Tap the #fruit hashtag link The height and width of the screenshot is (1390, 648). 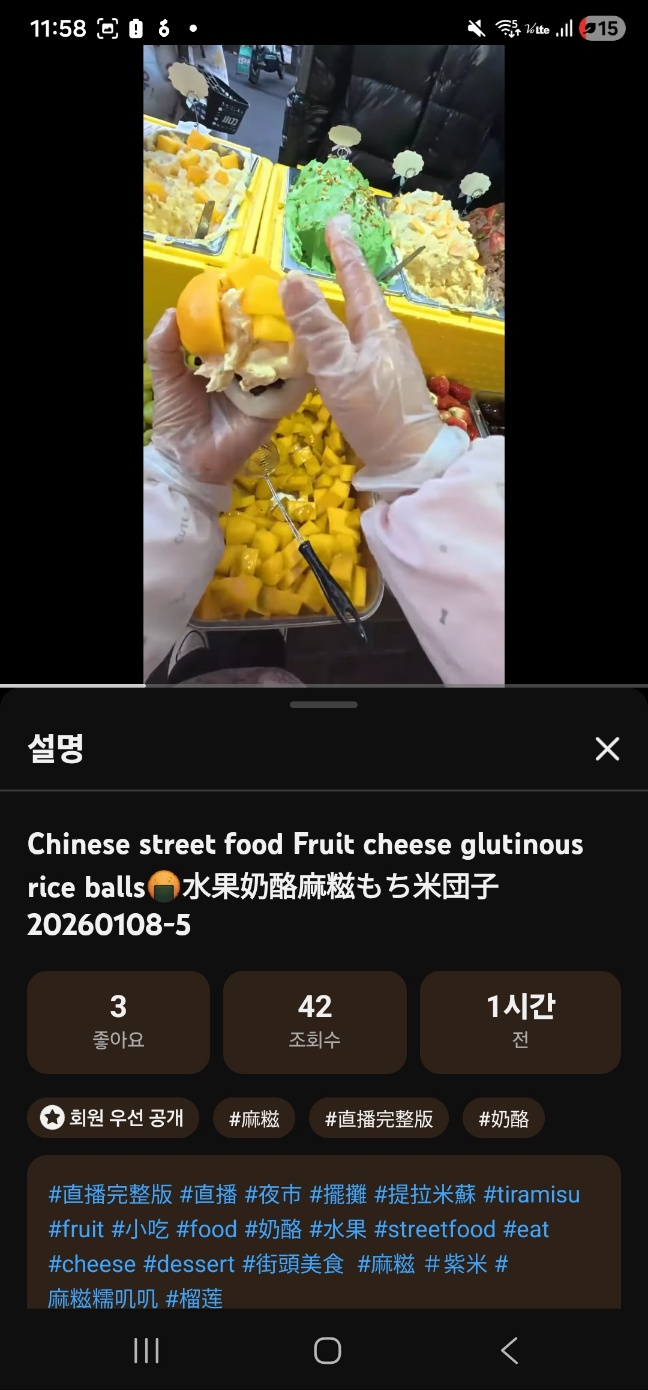[76, 1229]
